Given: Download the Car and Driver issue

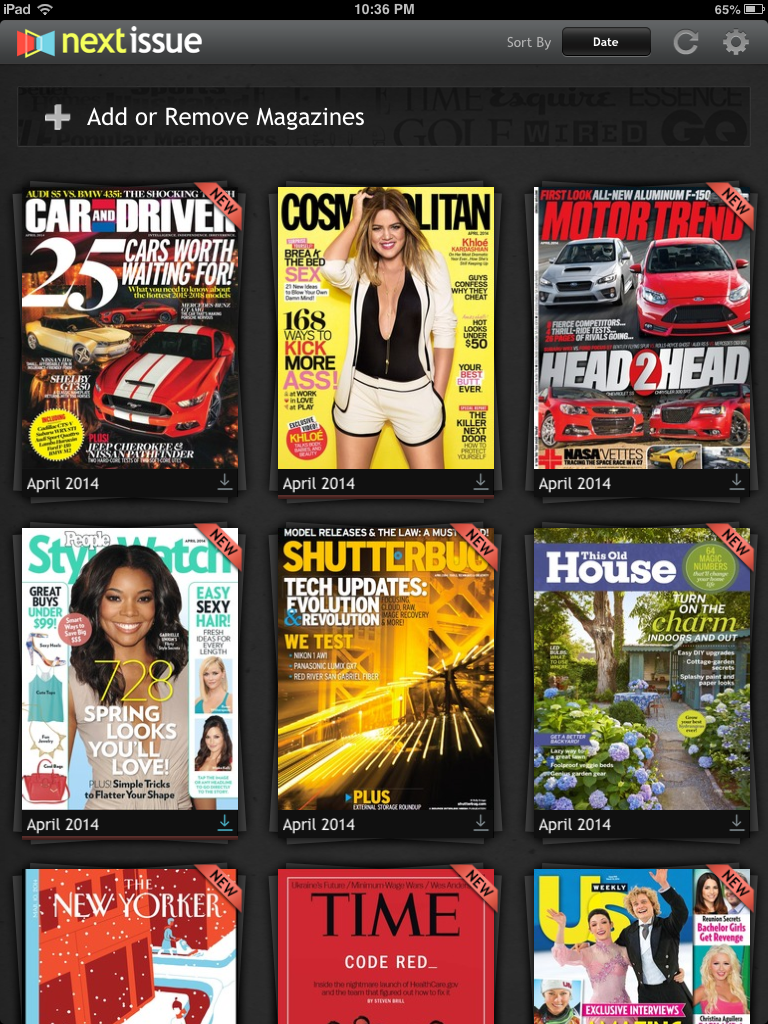Looking at the screenshot, I should [x=225, y=482].
